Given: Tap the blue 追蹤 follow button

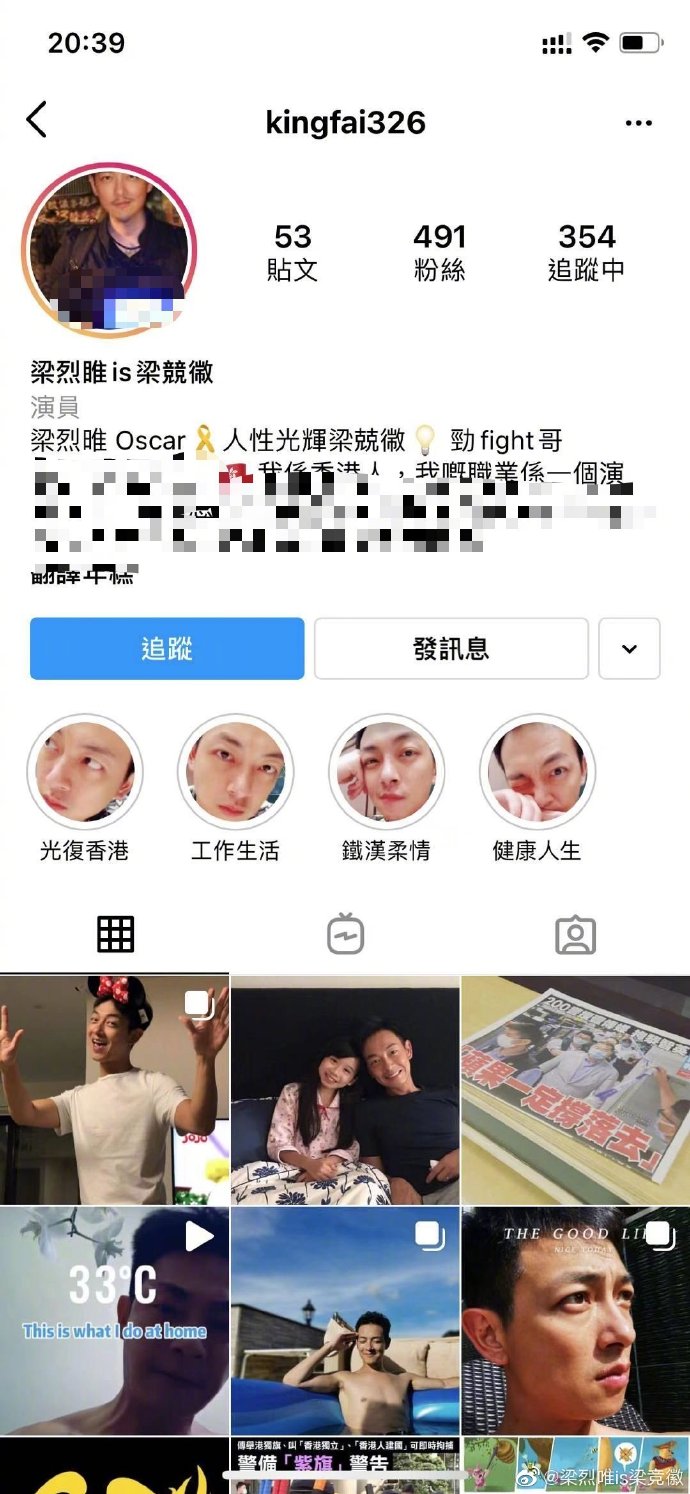Looking at the screenshot, I should coord(167,649).
